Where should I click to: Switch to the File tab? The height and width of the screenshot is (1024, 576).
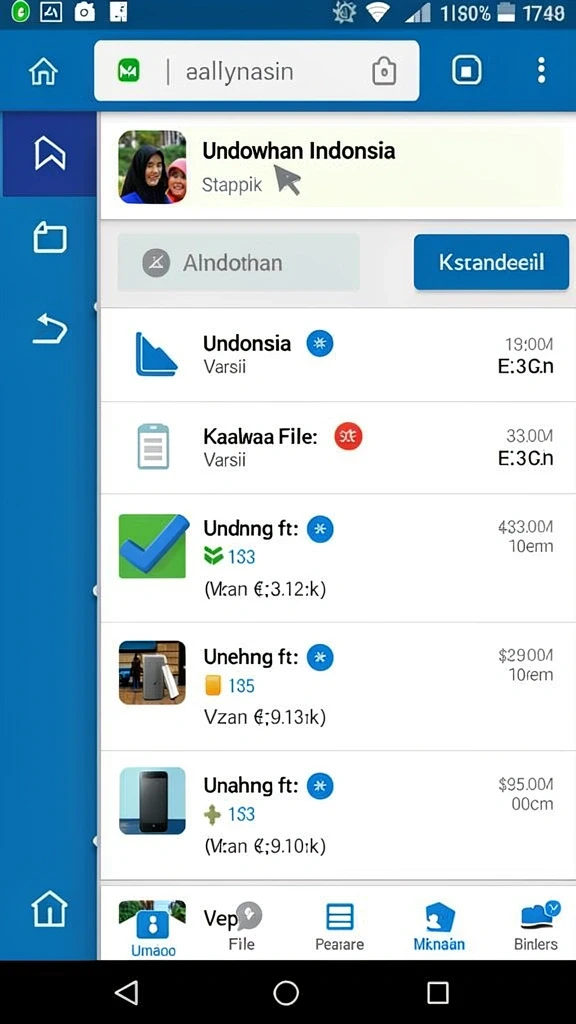(242, 929)
